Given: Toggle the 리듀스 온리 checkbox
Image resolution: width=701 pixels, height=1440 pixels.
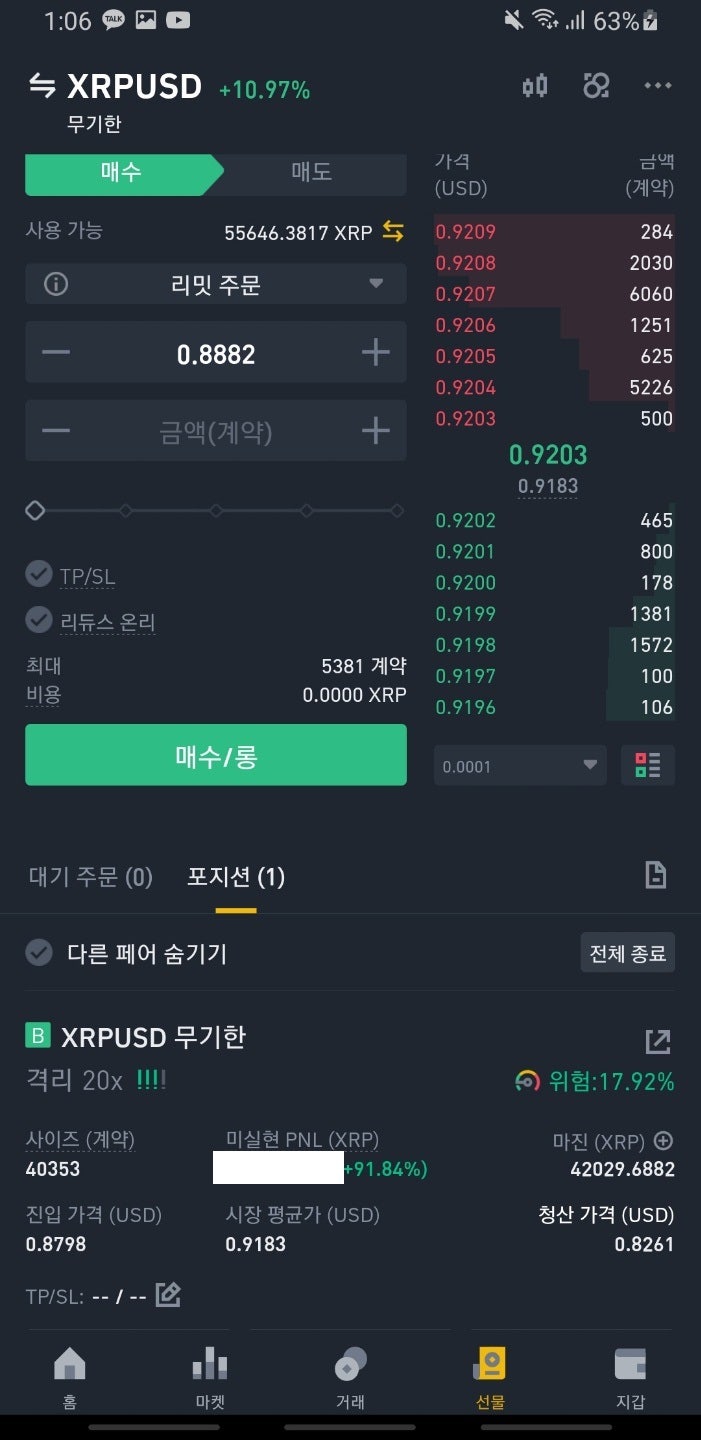Looking at the screenshot, I should [x=39, y=620].
